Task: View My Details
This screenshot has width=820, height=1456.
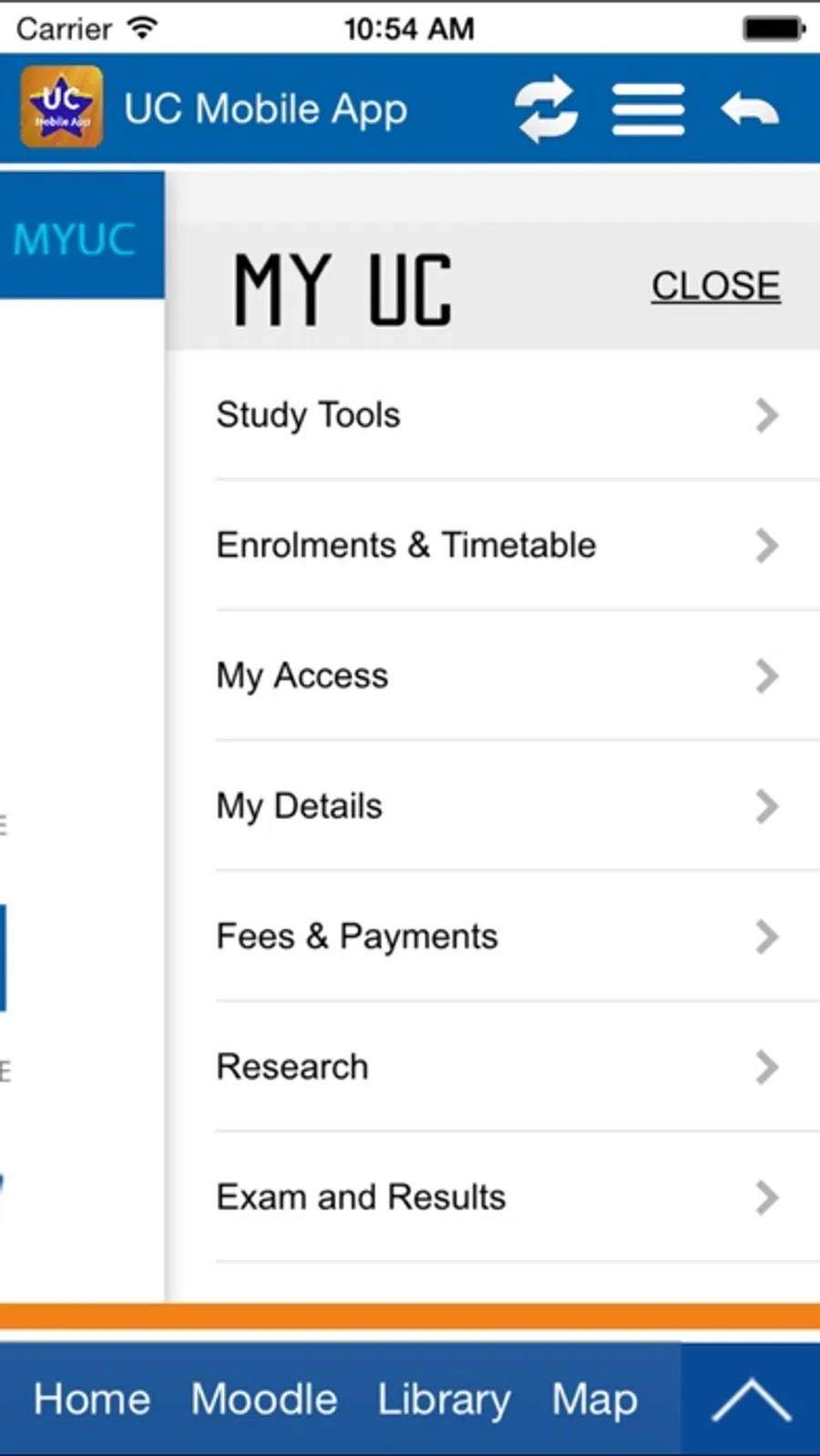Action: coord(497,806)
